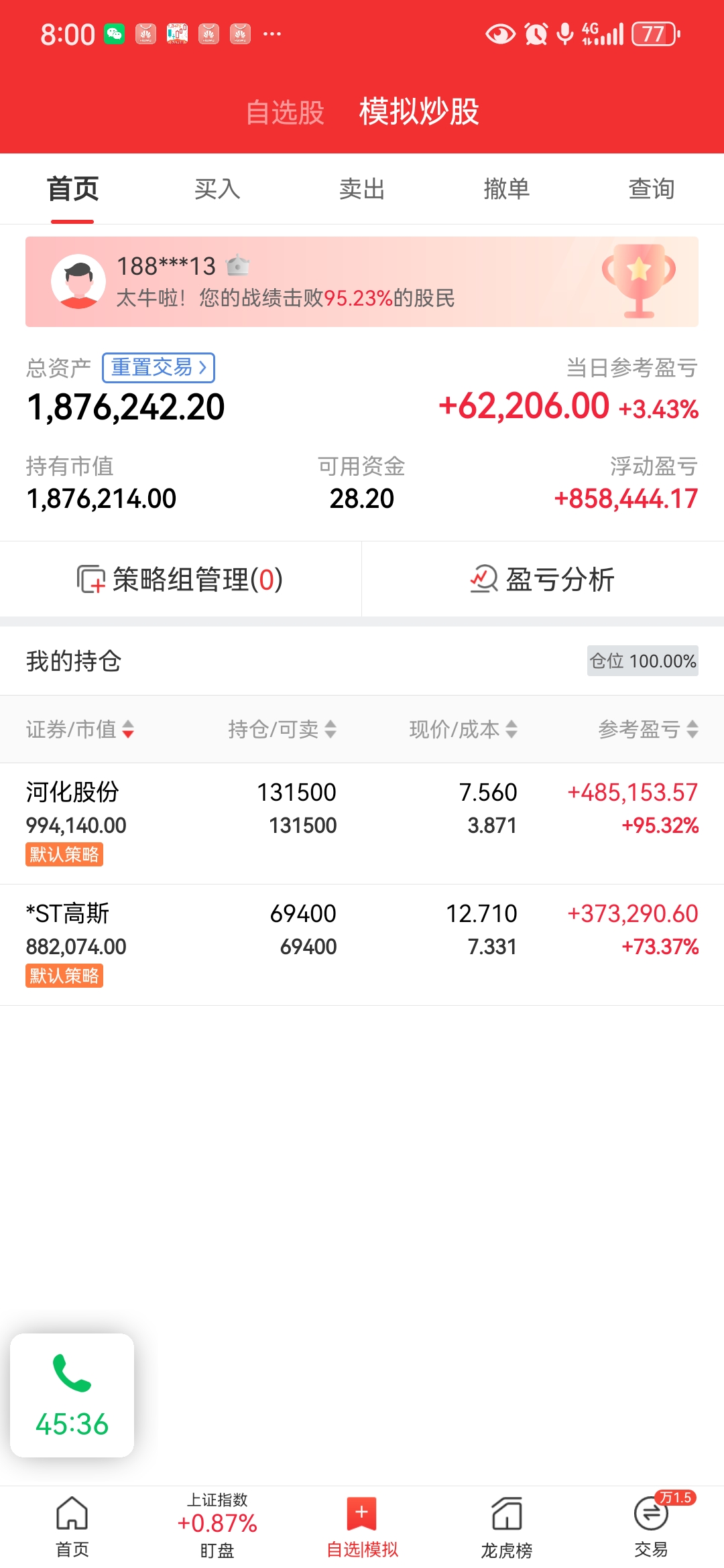This screenshot has height=1568, width=724.
Task: Tap the 重置交易 button
Action: 158,367
